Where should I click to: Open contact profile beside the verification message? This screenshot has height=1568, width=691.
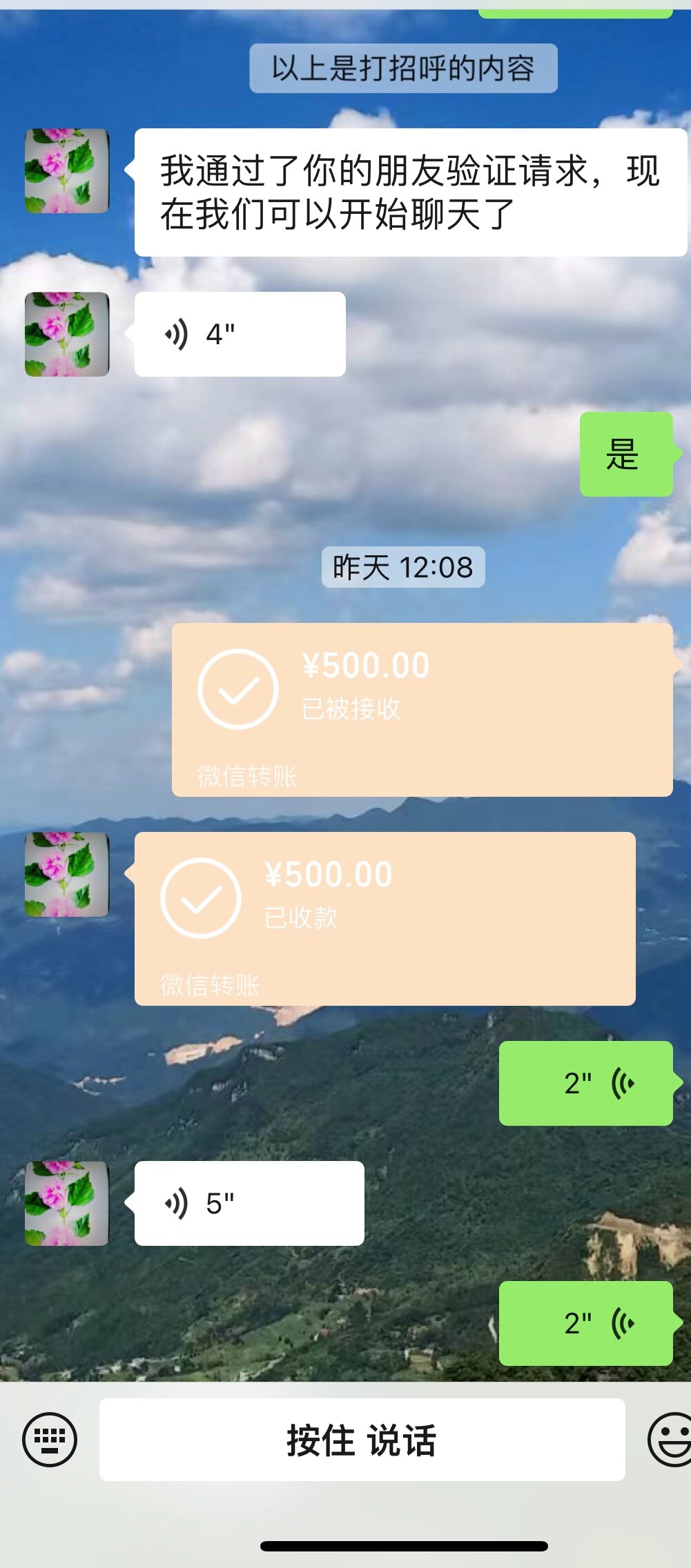(67, 171)
